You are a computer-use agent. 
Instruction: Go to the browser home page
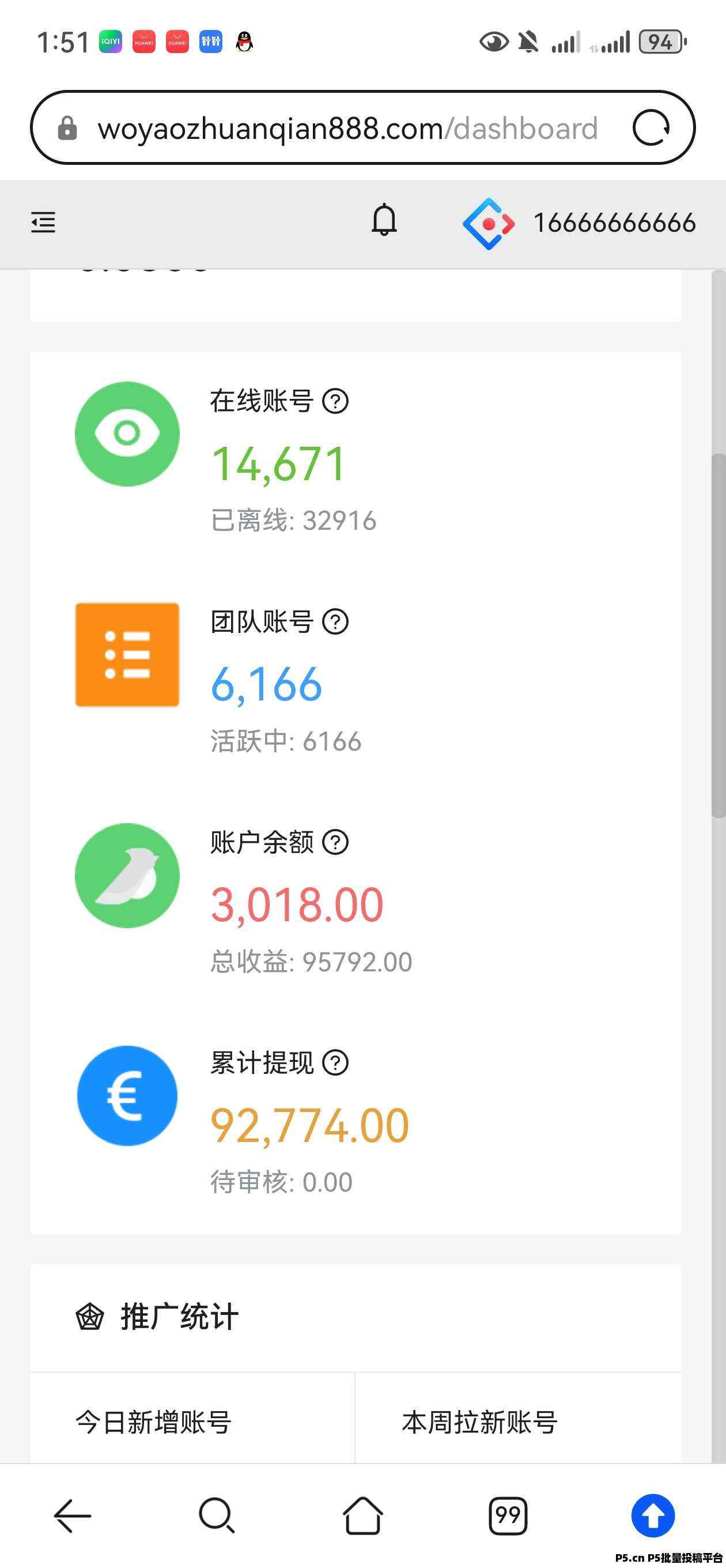coord(362,1516)
